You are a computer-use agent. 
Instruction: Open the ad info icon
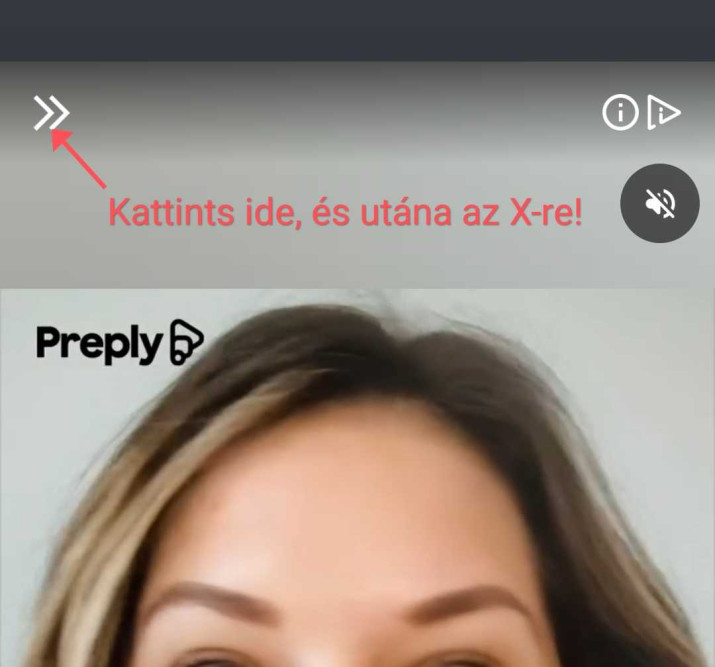point(620,113)
